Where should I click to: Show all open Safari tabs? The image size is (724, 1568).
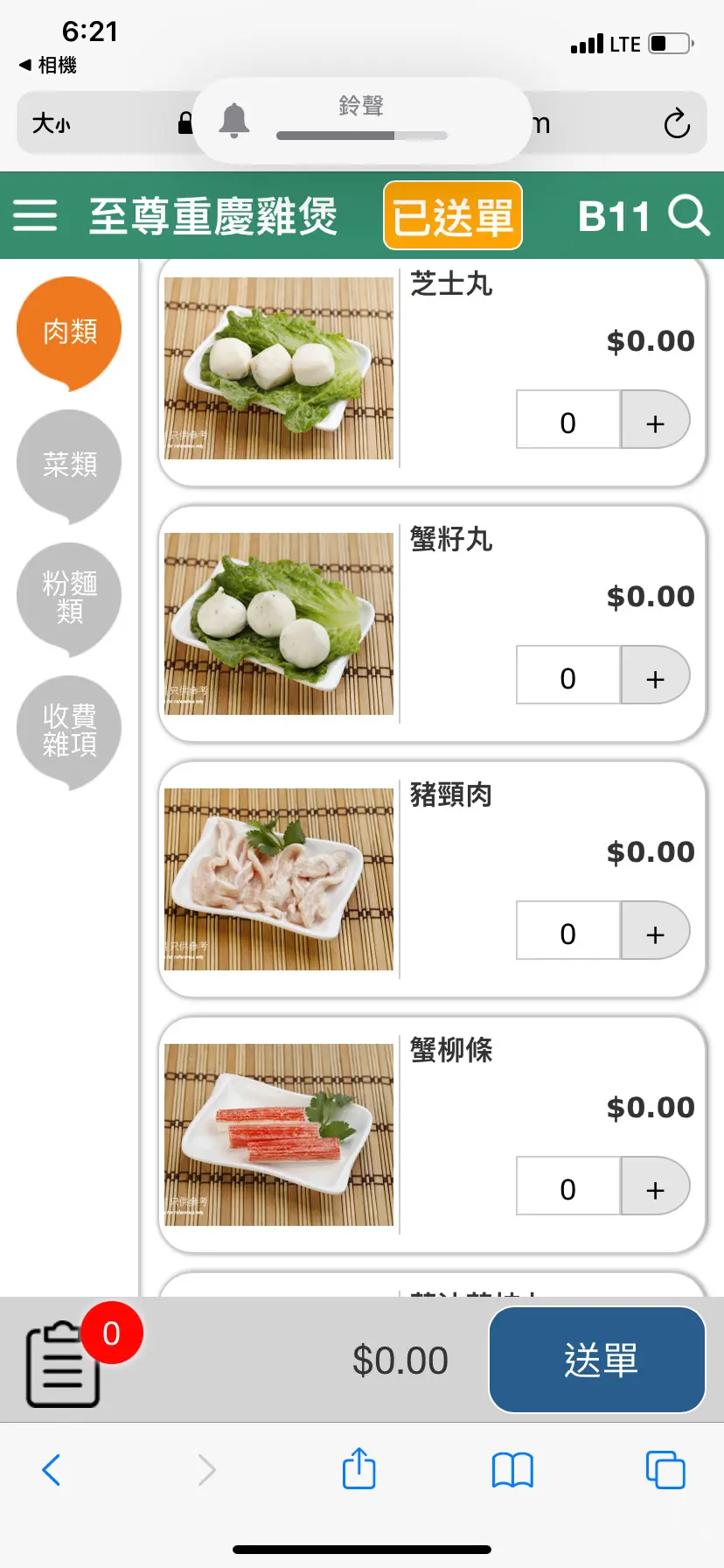point(665,1469)
